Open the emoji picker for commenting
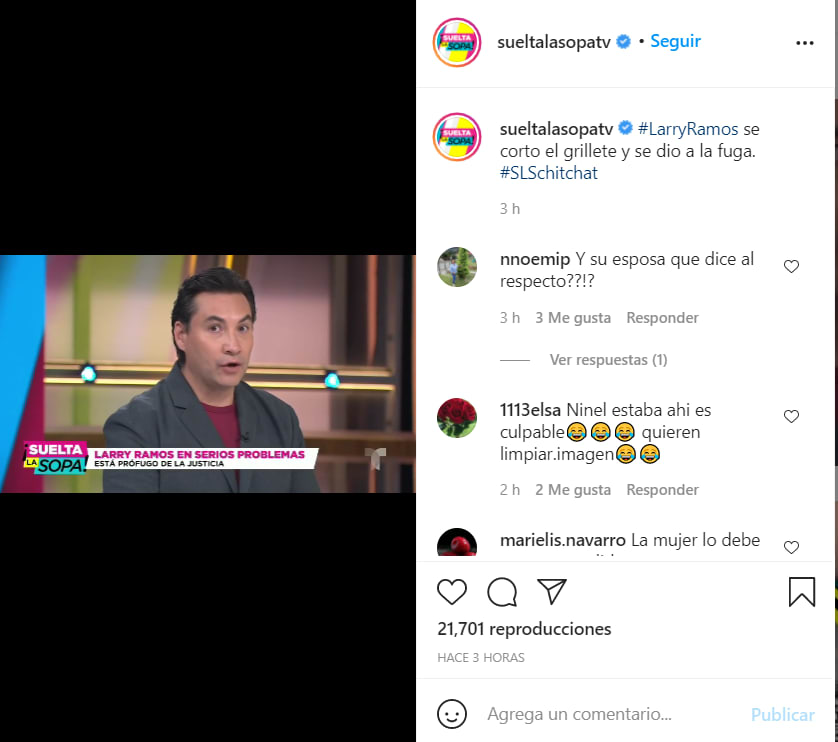This screenshot has height=742, width=838. coord(452,714)
